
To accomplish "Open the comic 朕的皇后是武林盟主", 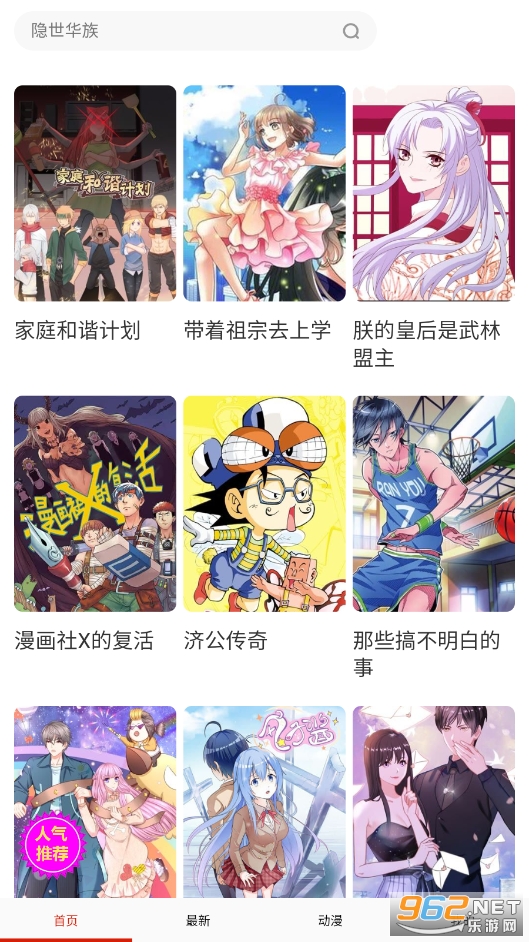I will coord(434,193).
